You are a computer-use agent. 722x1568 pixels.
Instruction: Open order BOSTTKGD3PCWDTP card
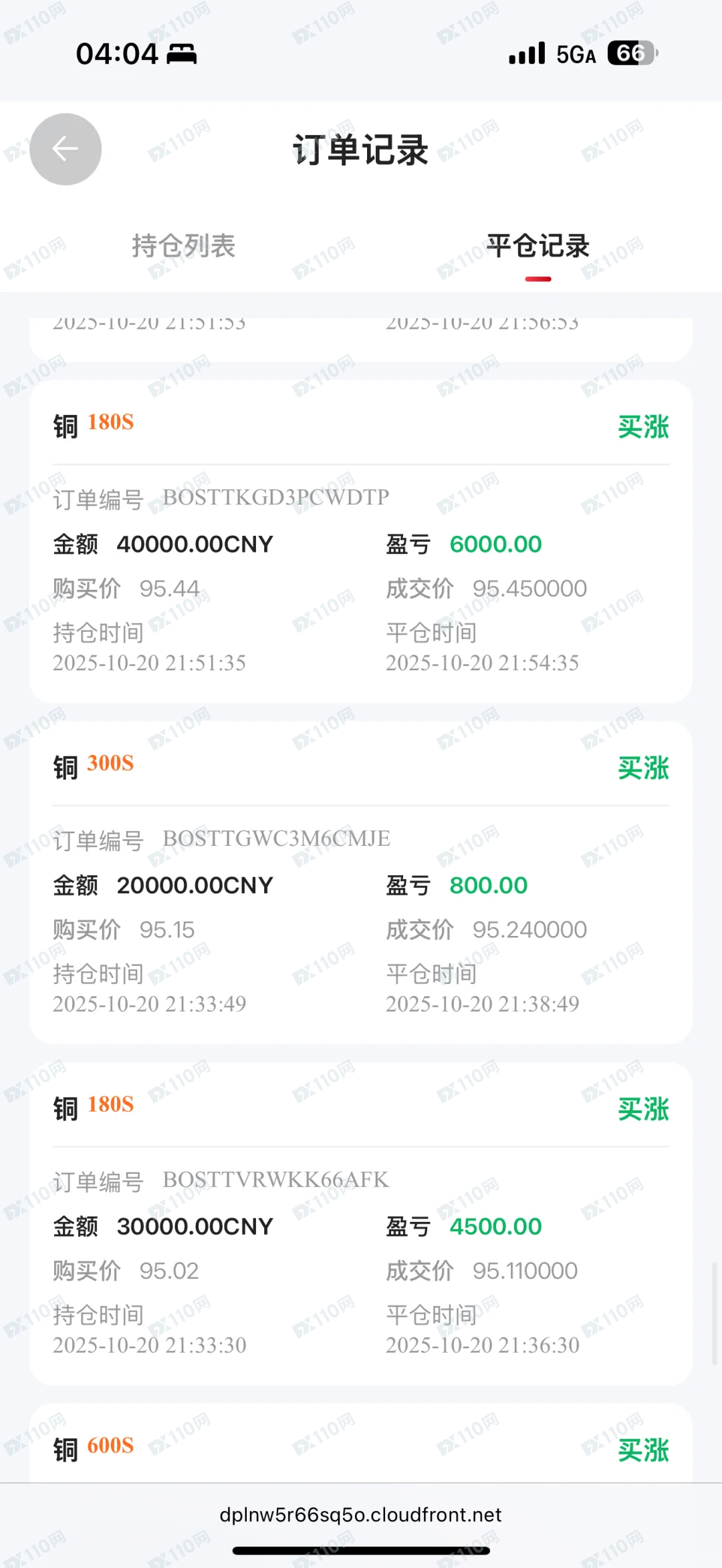(360, 541)
